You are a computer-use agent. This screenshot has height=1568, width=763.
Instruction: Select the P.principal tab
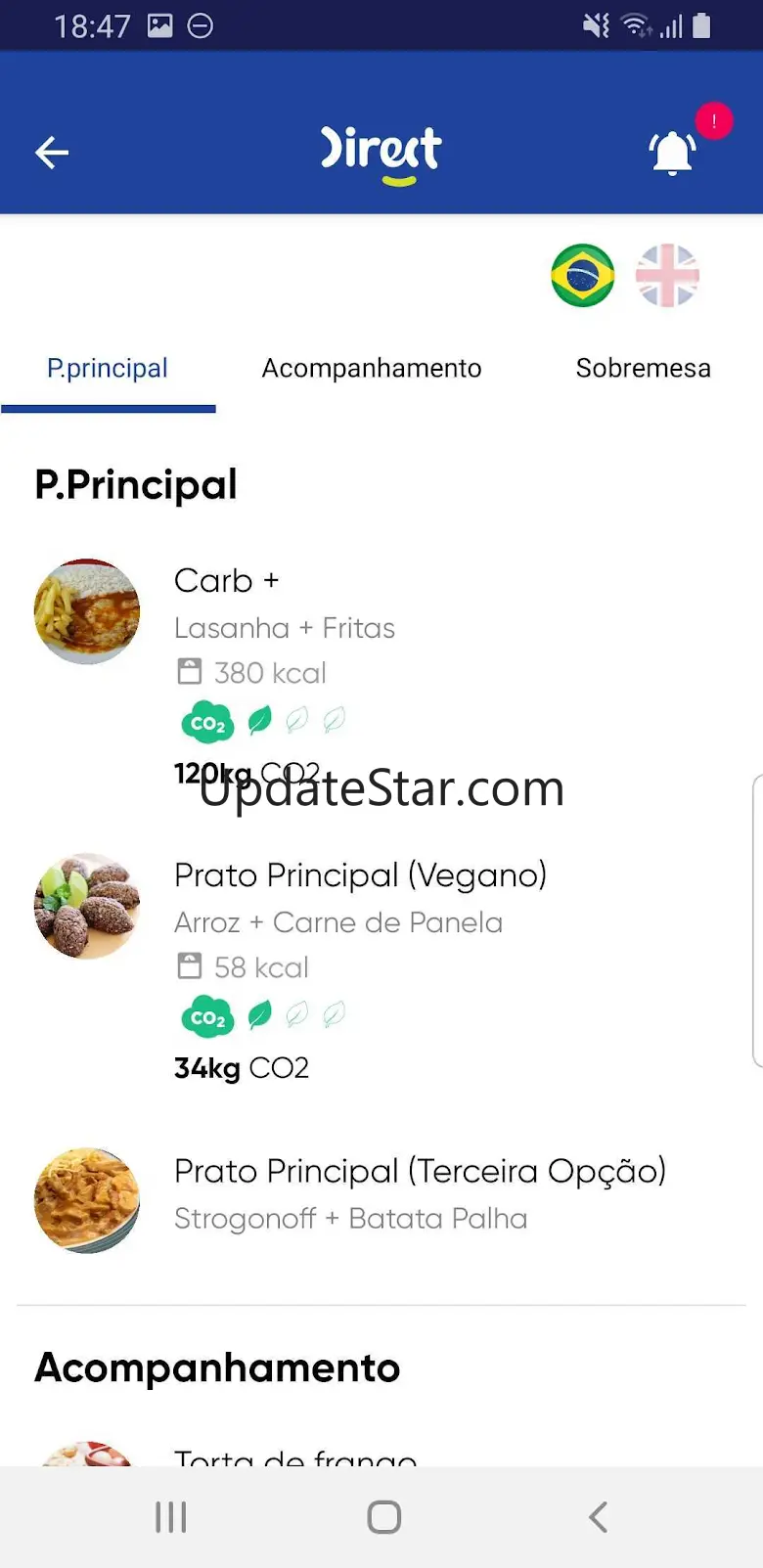point(108,369)
